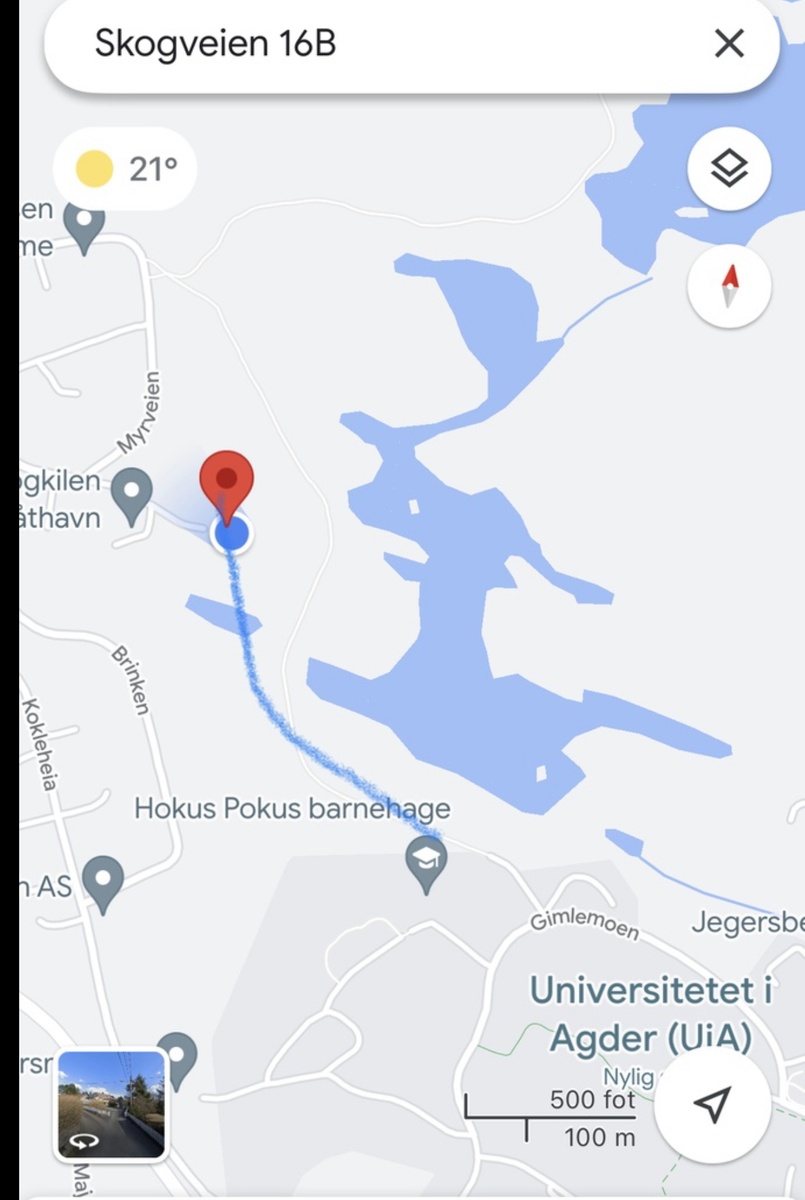
Task: Center map on my current location
Action: 711,1104
